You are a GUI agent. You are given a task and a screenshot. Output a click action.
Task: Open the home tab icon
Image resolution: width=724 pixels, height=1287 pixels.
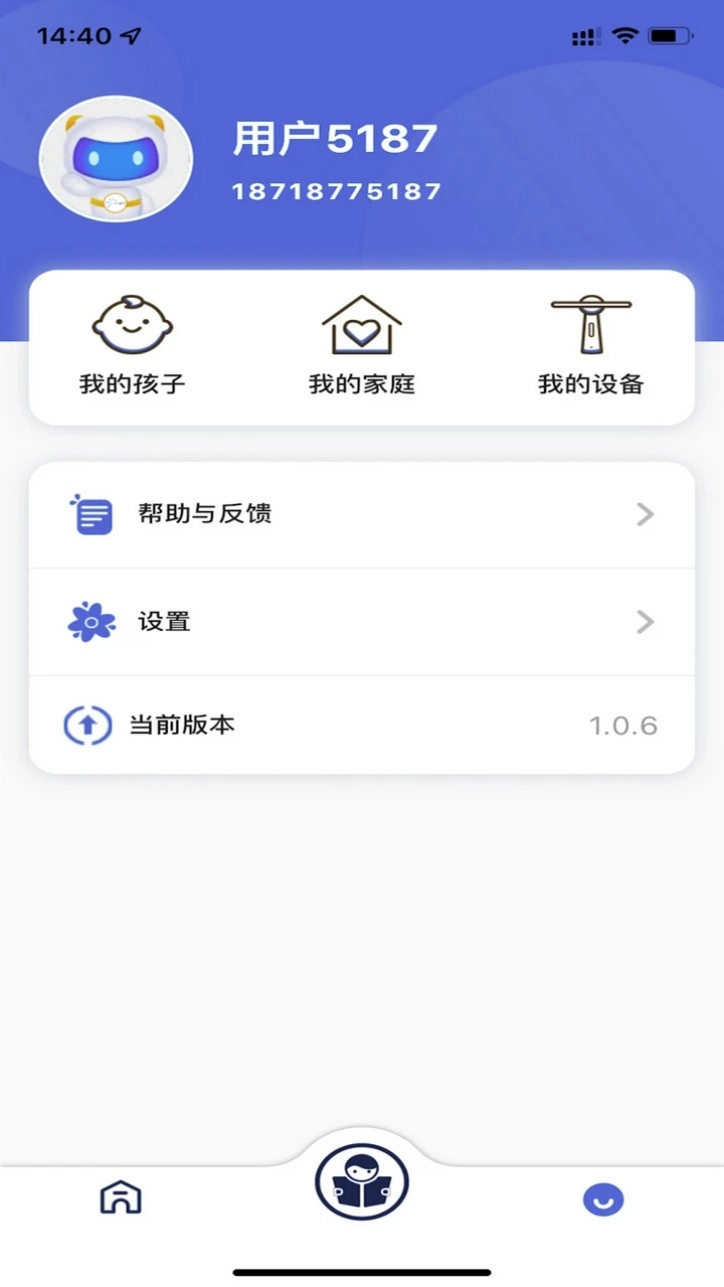pyautogui.click(x=120, y=1198)
